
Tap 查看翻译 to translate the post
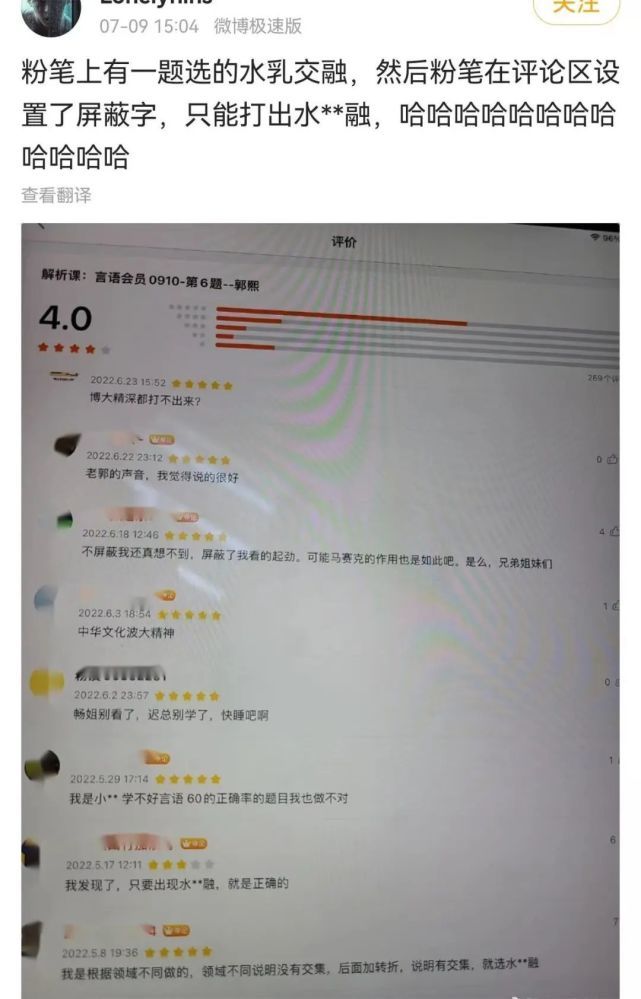point(56,195)
